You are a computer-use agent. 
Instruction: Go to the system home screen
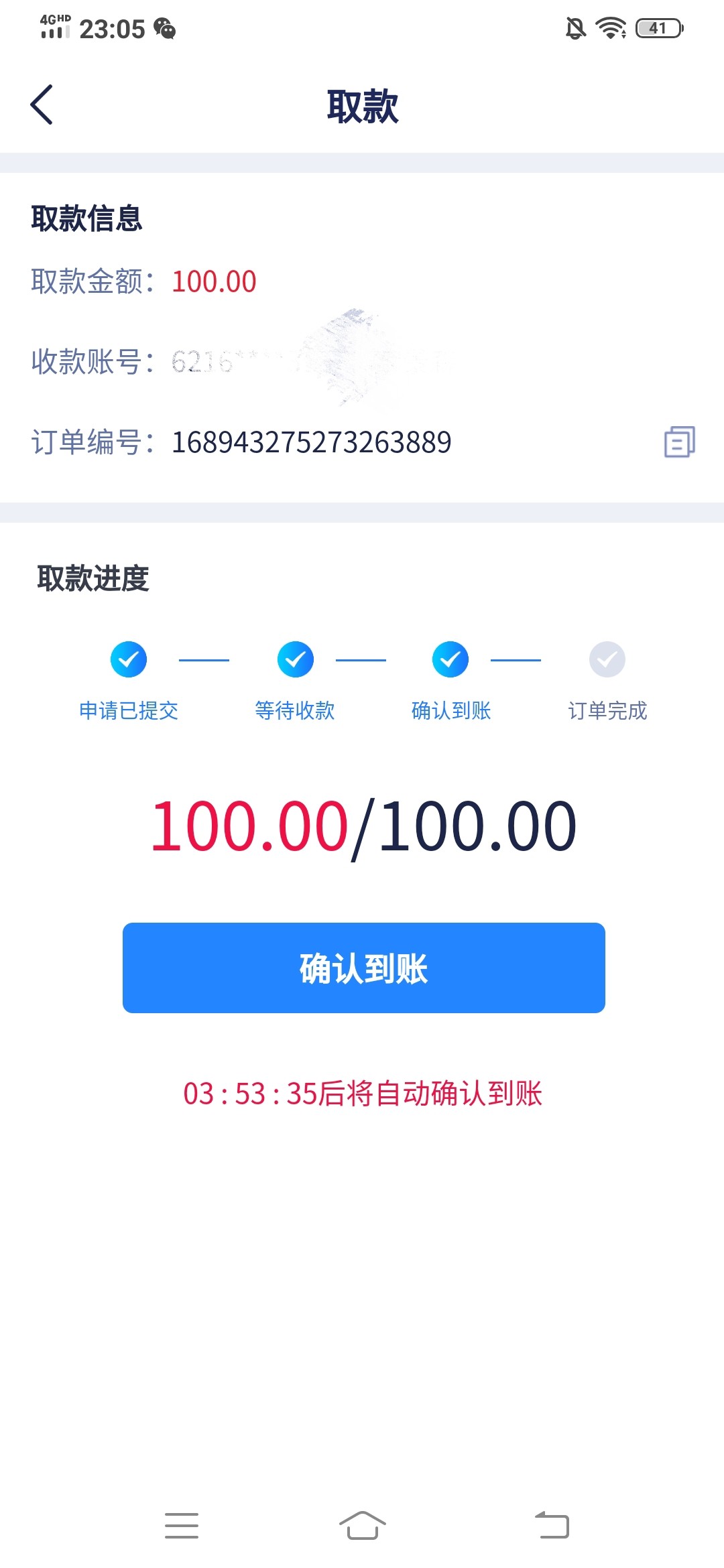(x=362, y=1525)
